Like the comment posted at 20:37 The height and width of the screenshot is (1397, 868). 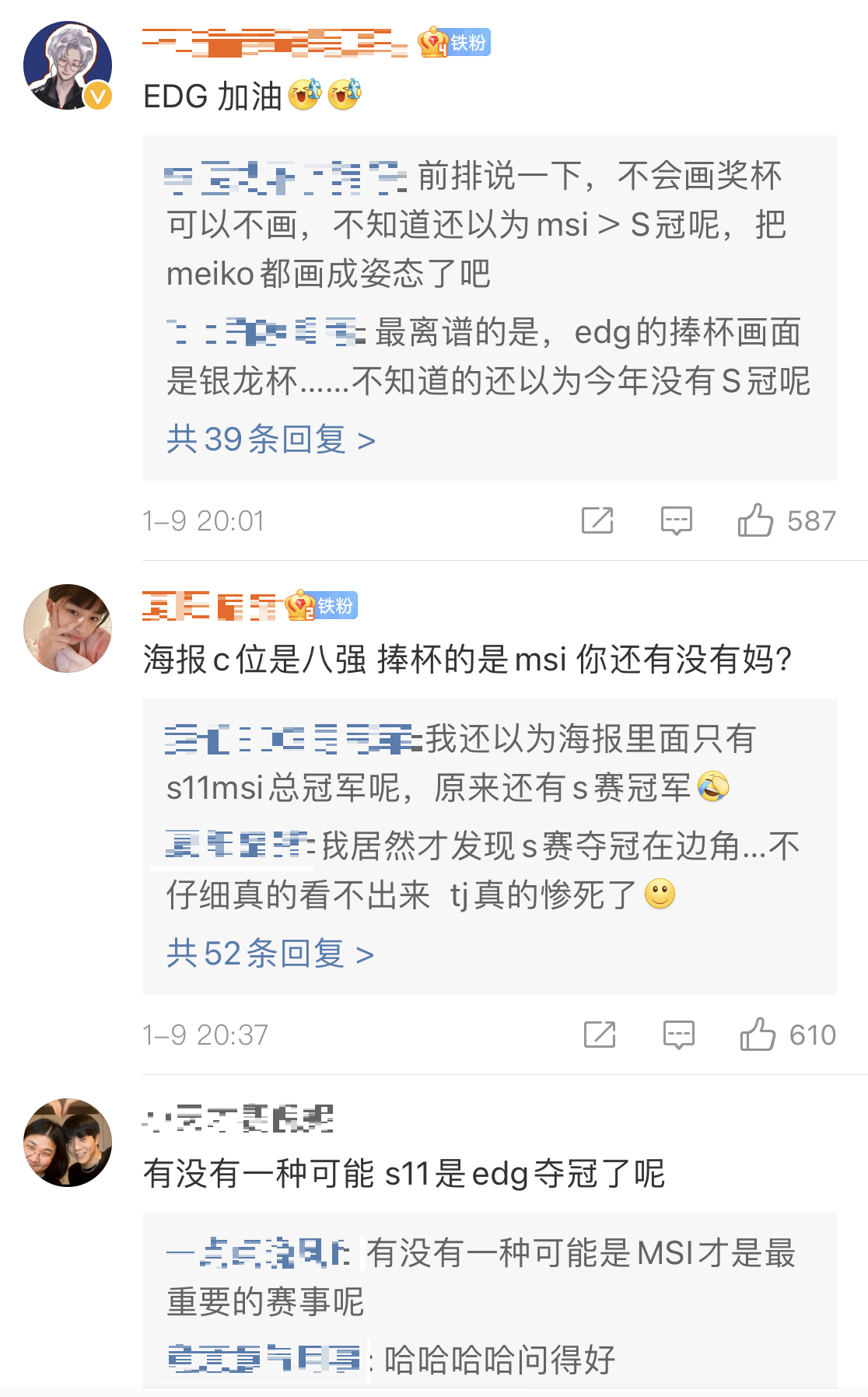[758, 1035]
